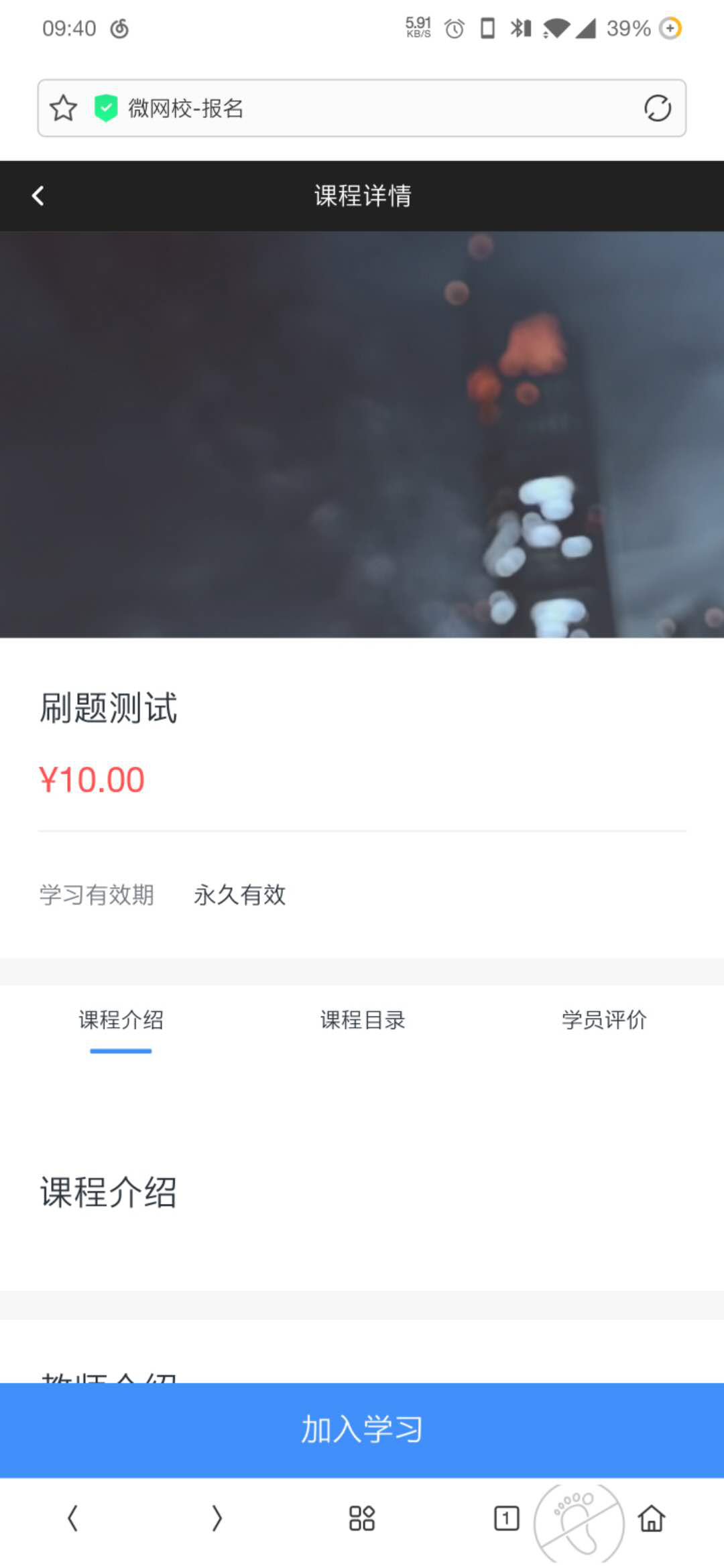Bookmark this page with the star icon
This screenshot has width=724, height=1568.
[64, 108]
